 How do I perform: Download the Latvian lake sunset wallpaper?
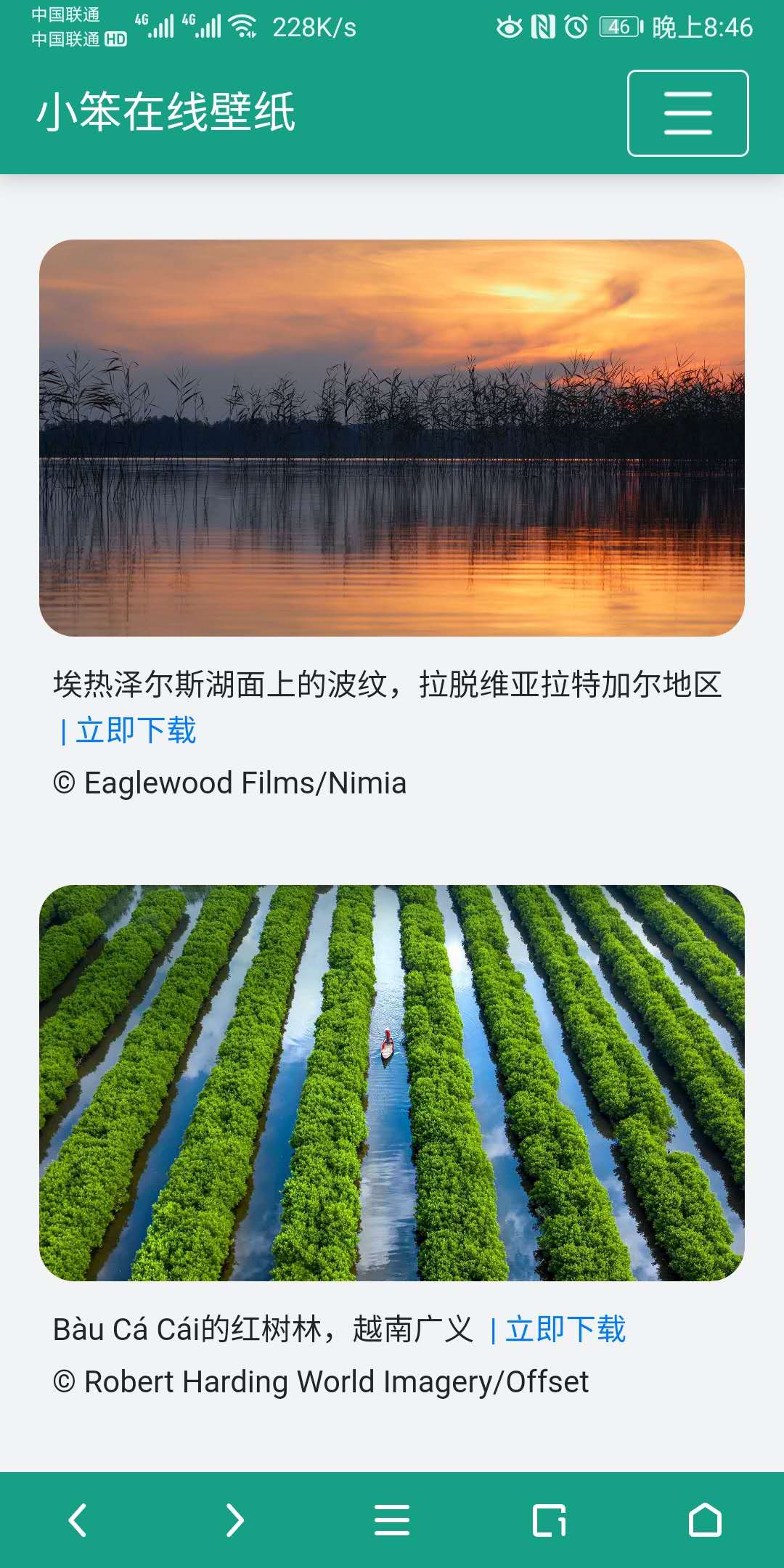[135, 730]
